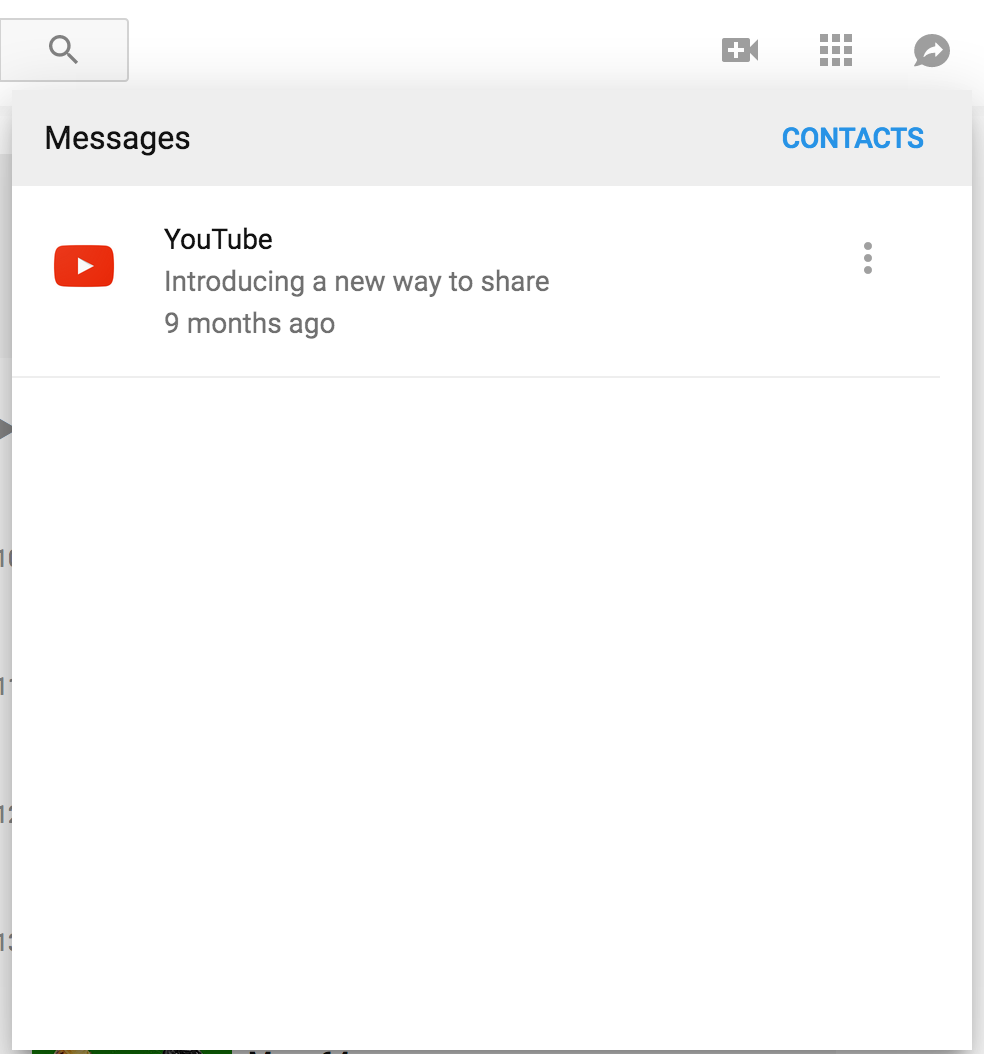Toggle the messages share arrow icon

[931, 50]
